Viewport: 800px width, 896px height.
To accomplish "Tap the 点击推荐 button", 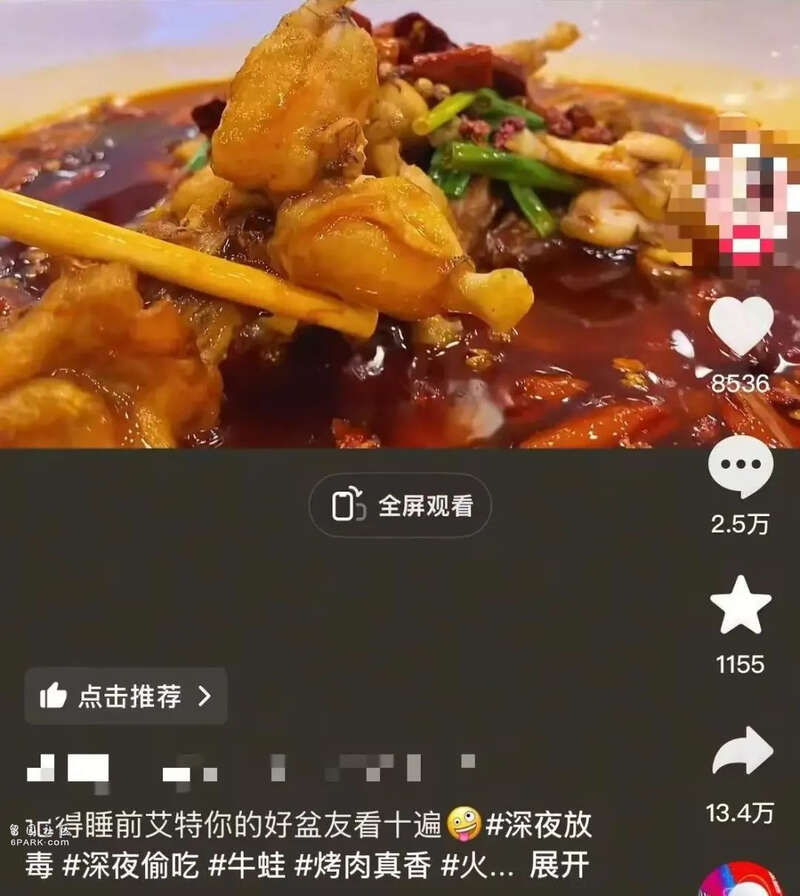I will 126,696.
